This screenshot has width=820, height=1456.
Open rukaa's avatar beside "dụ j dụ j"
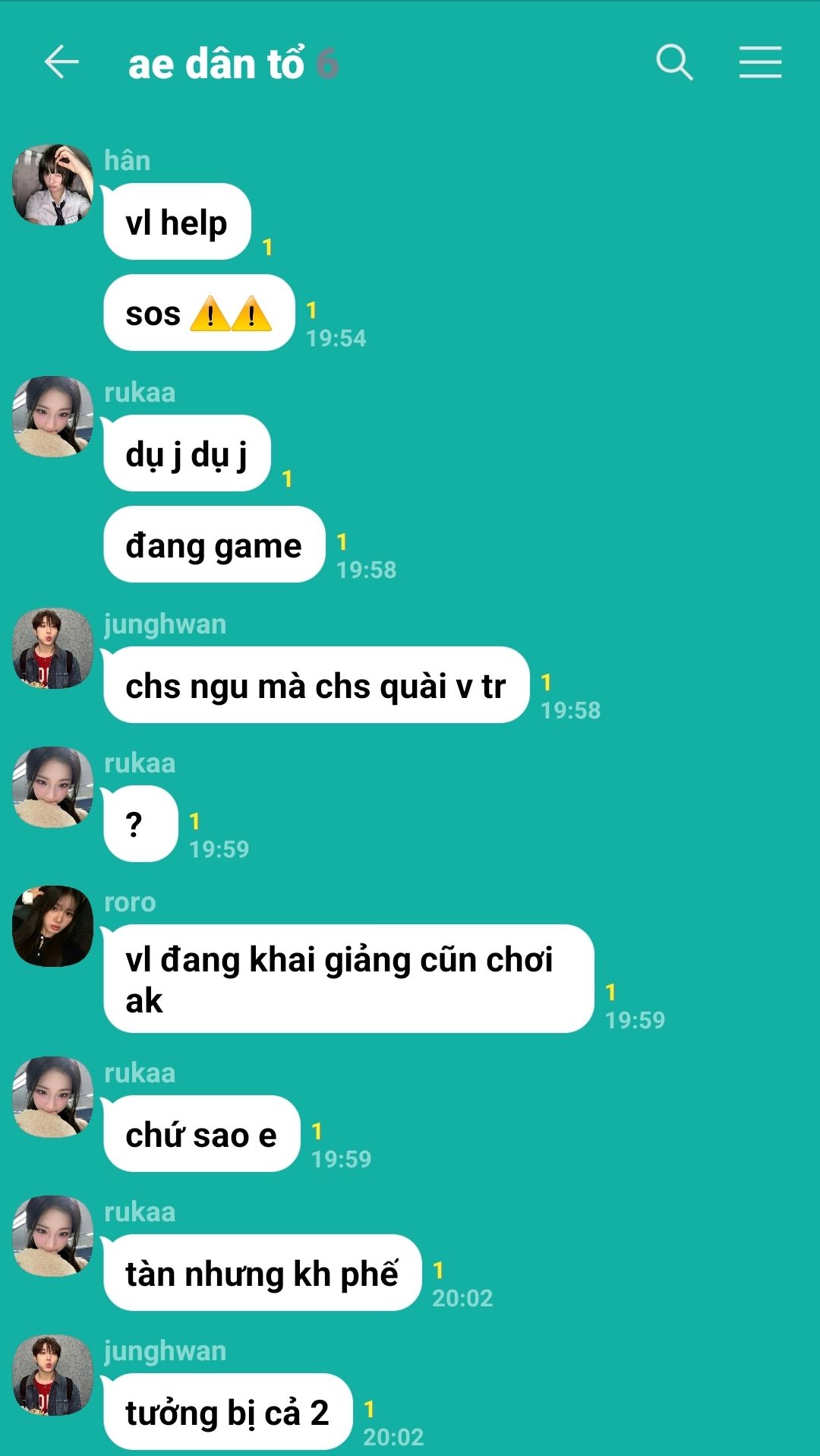[x=53, y=416]
